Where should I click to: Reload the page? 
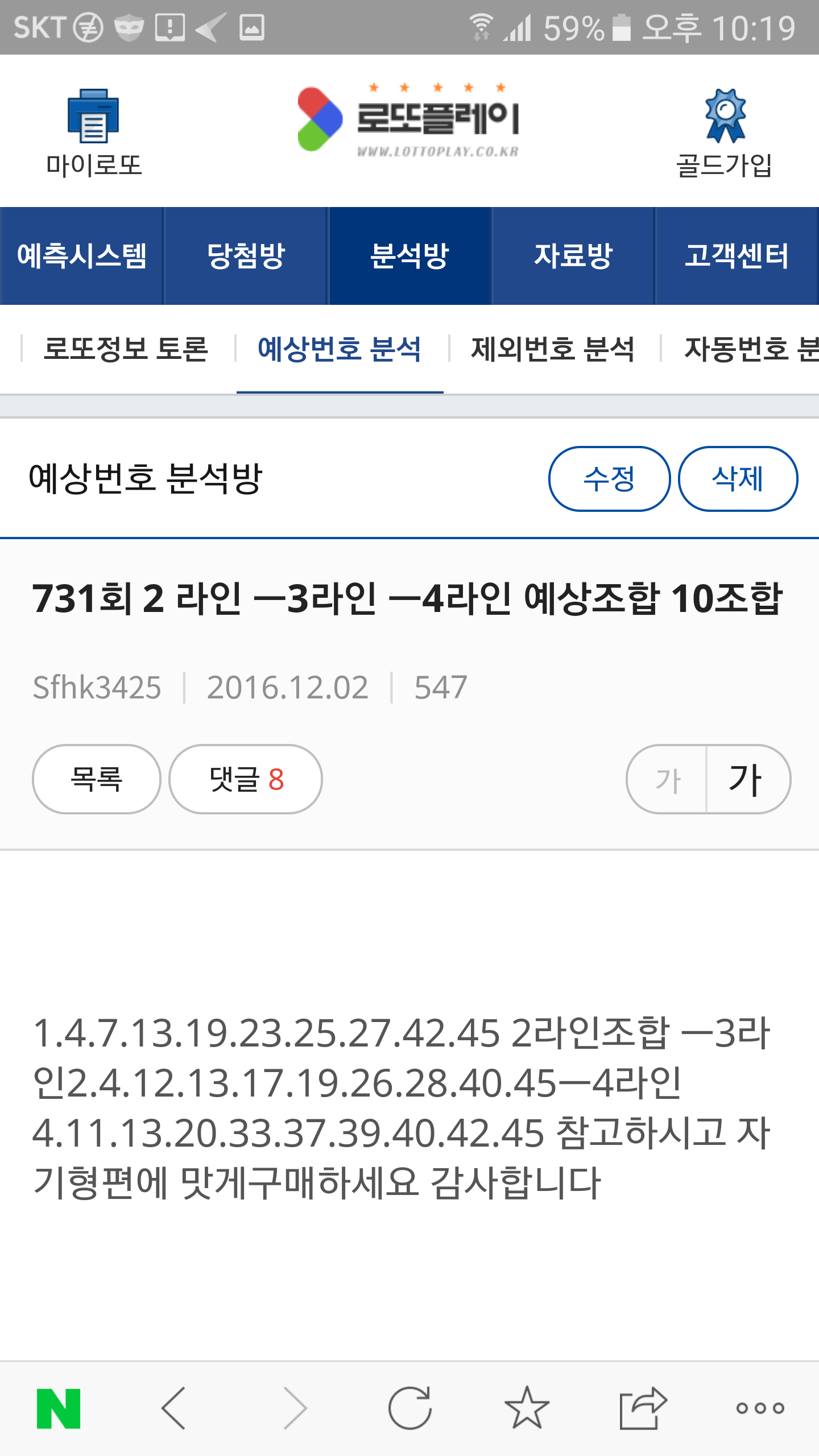pyautogui.click(x=409, y=1408)
